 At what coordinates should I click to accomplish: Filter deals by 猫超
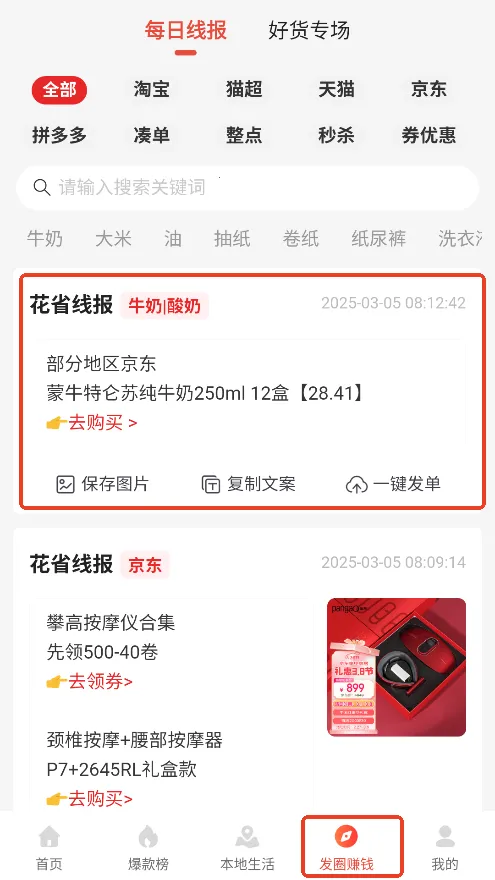244,90
